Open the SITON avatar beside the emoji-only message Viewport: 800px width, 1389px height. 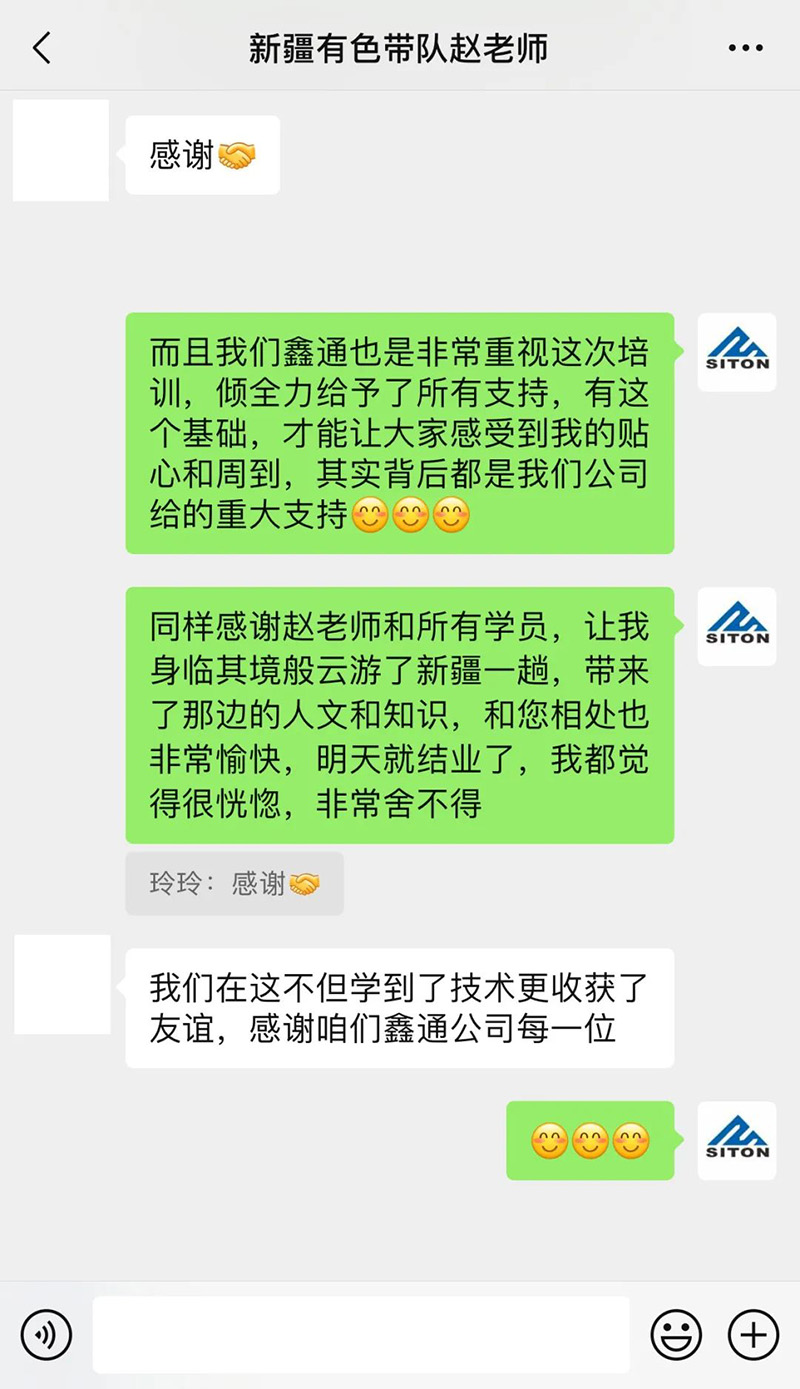737,1140
